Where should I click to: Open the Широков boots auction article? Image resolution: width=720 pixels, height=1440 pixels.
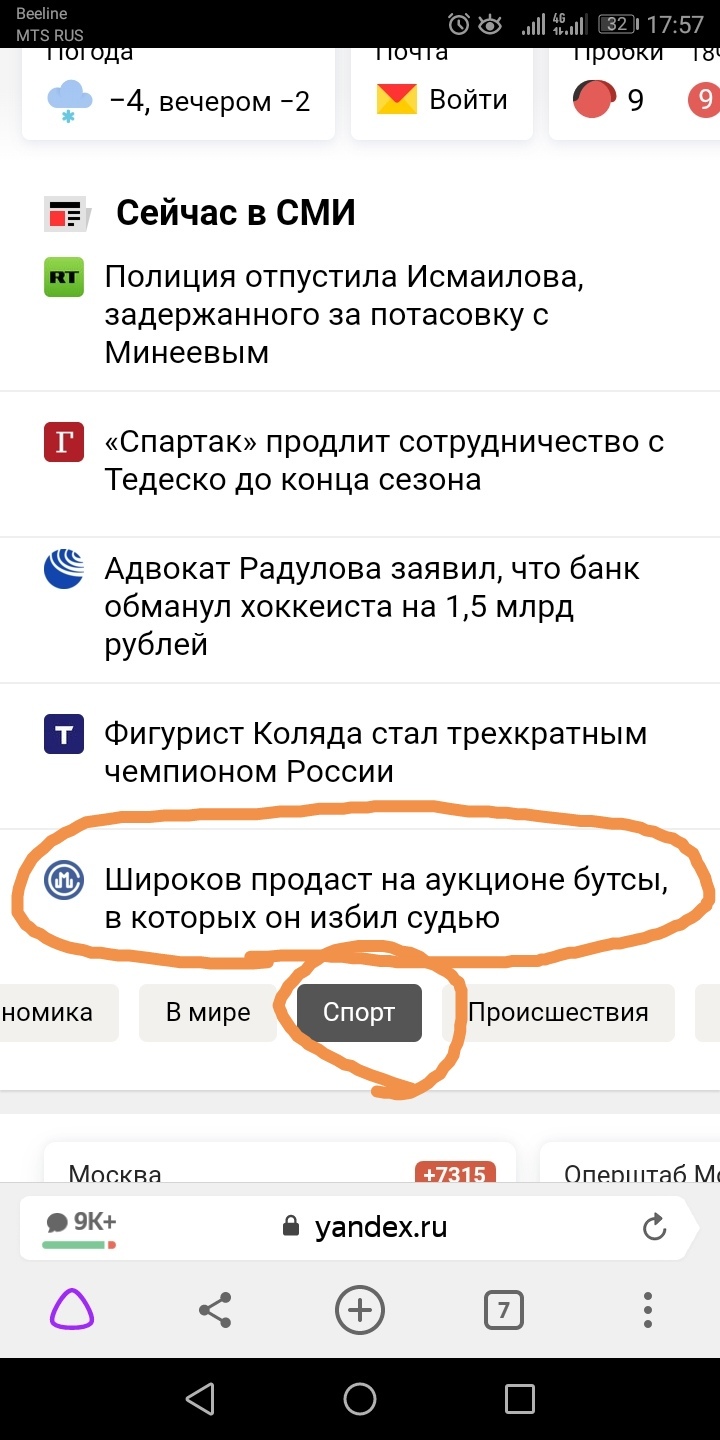385,898
